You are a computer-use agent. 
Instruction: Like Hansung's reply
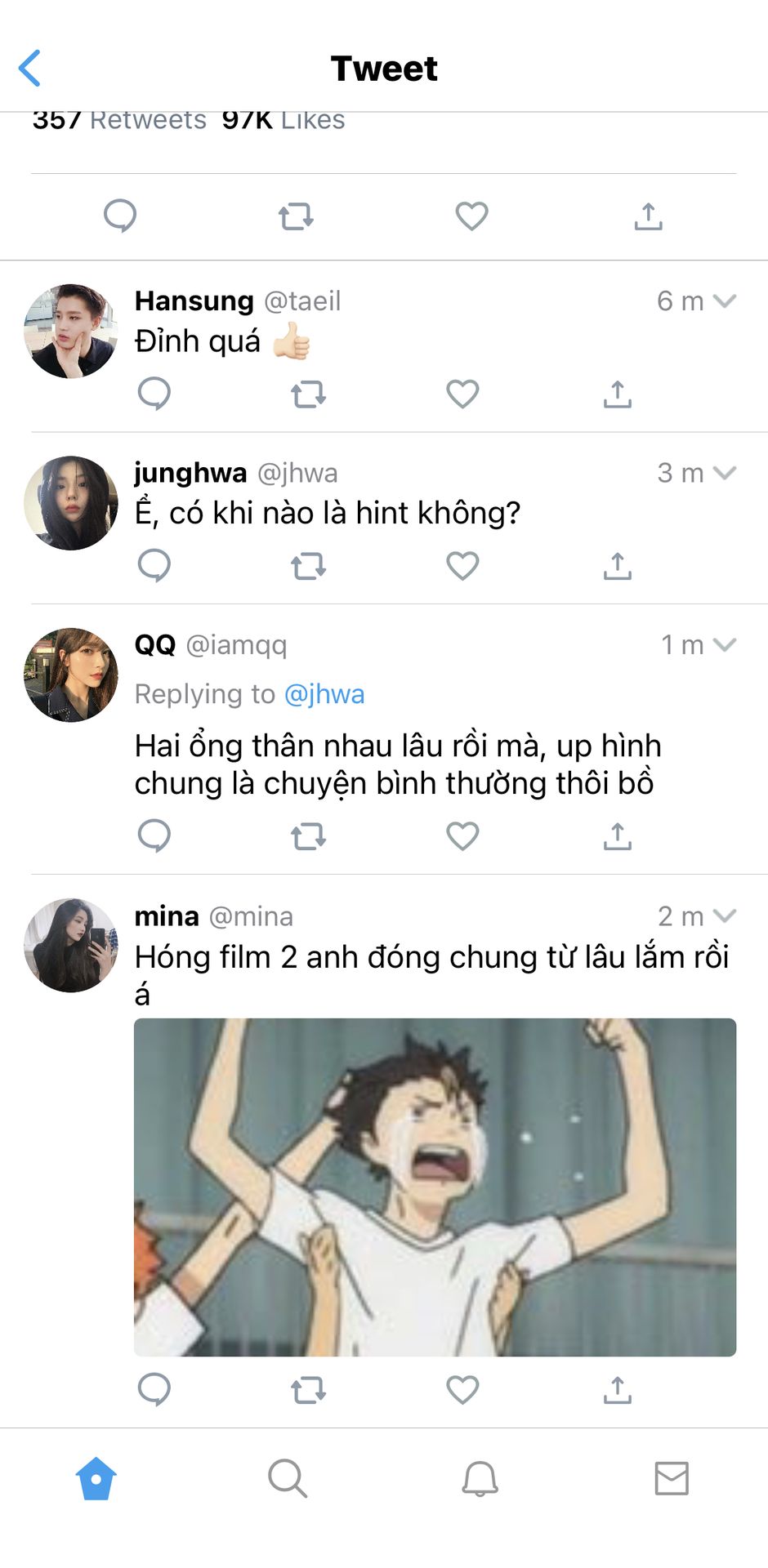[462, 394]
